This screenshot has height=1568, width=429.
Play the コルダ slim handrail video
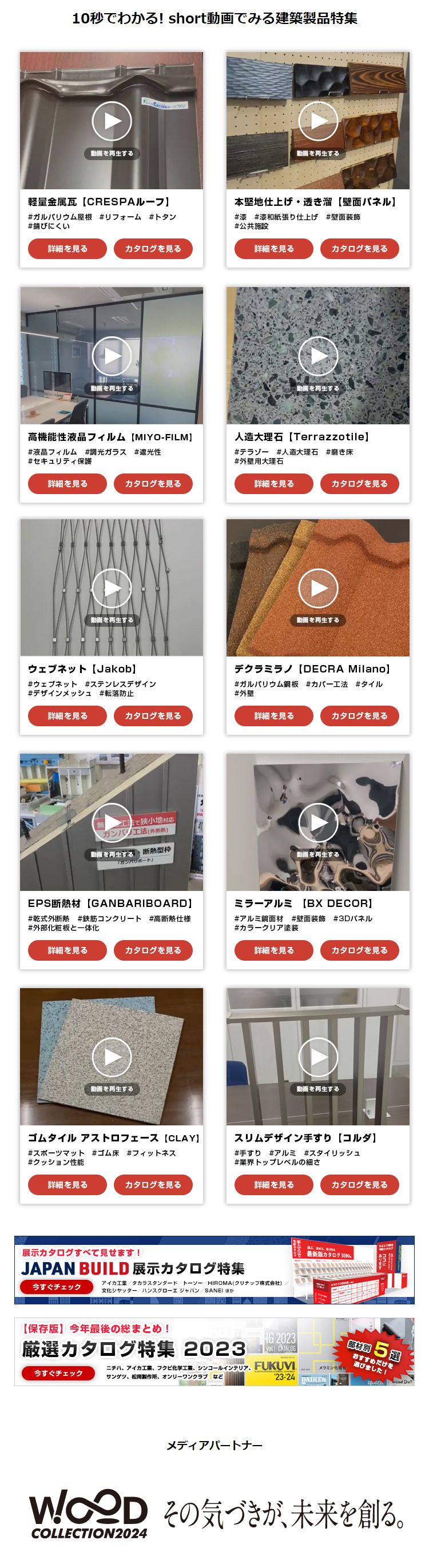click(317, 1057)
